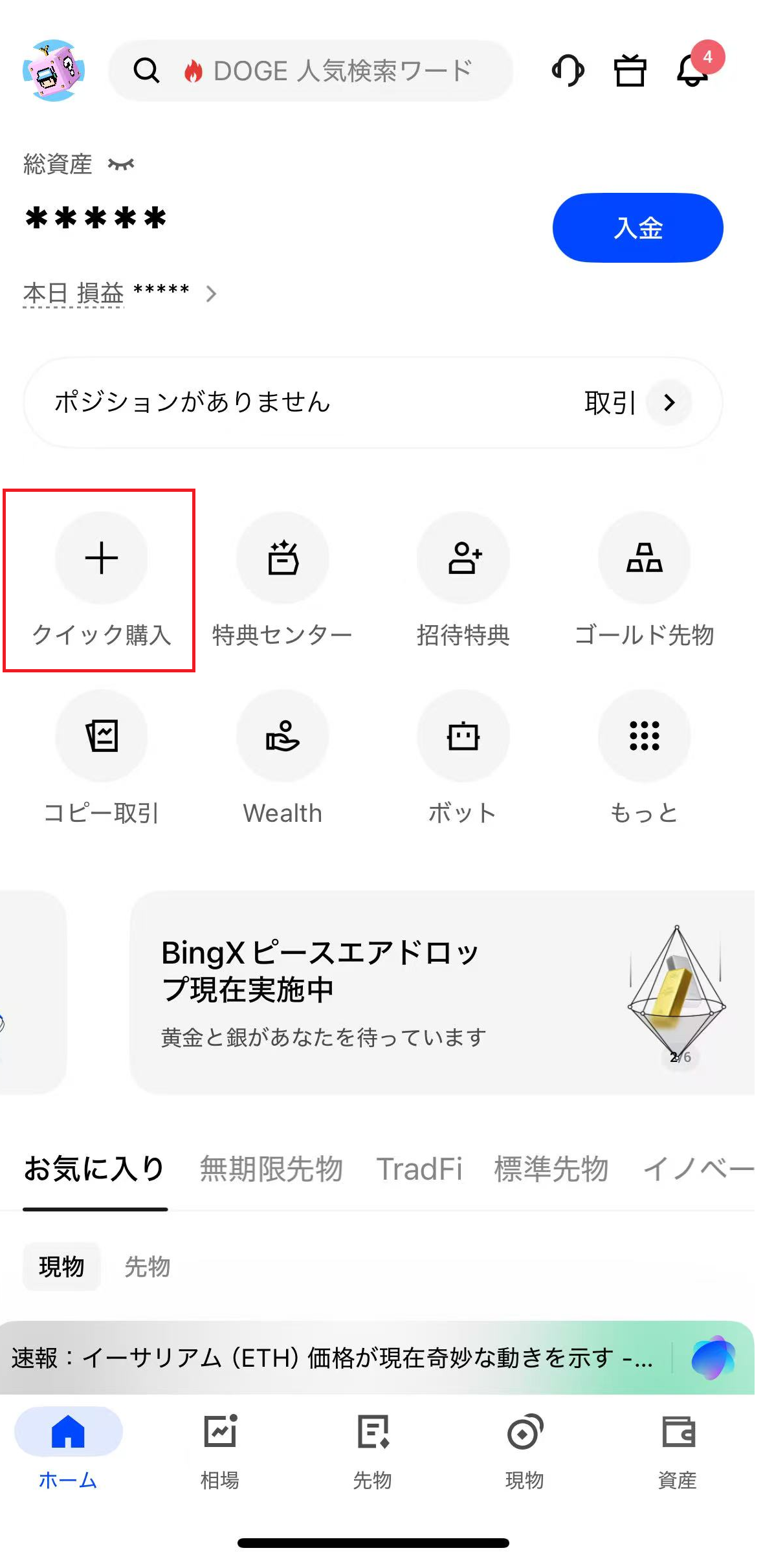Open customer support headset icon
763x1568 pixels.
[x=568, y=71]
